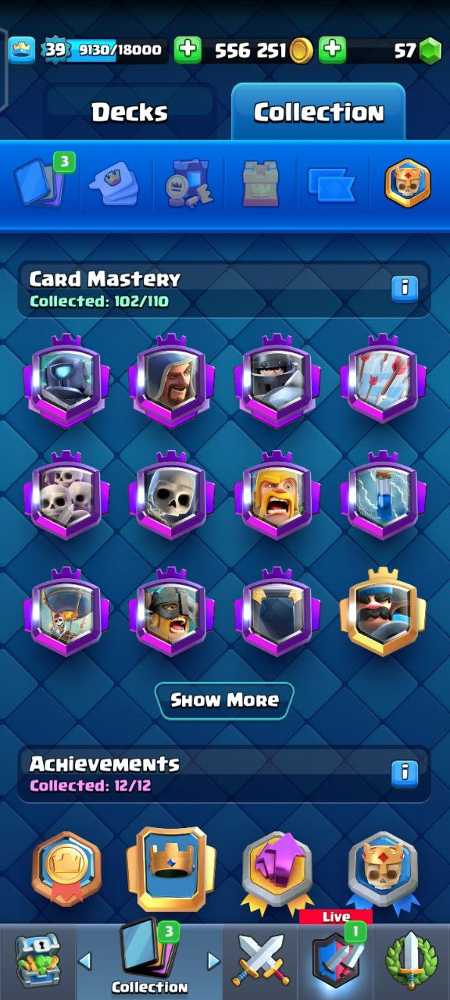The height and width of the screenshot is (1000, 450).
Task: Open the Live clan shield tab
Action: point(336,959)
